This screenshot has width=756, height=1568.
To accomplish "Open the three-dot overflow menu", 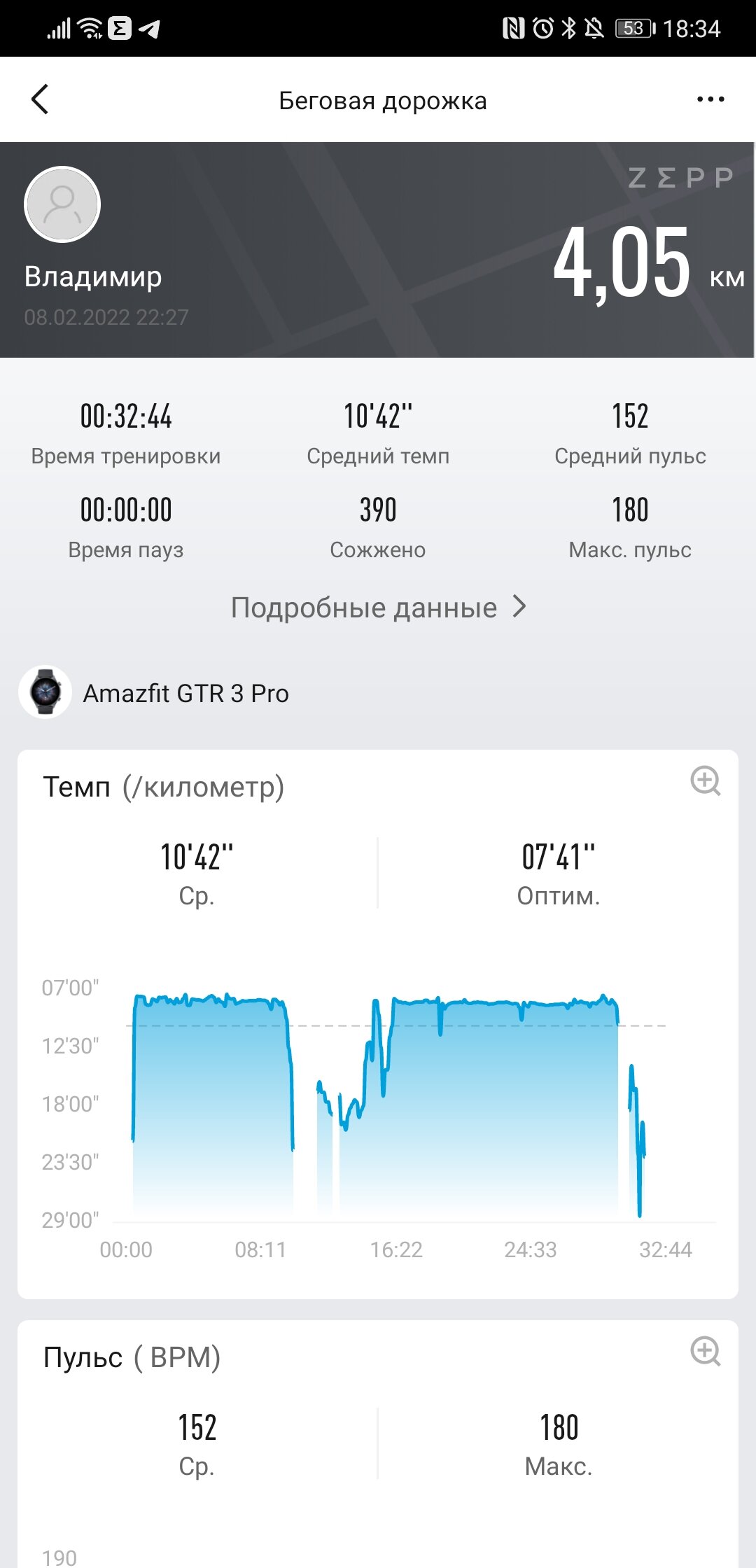I will point(710,99).
